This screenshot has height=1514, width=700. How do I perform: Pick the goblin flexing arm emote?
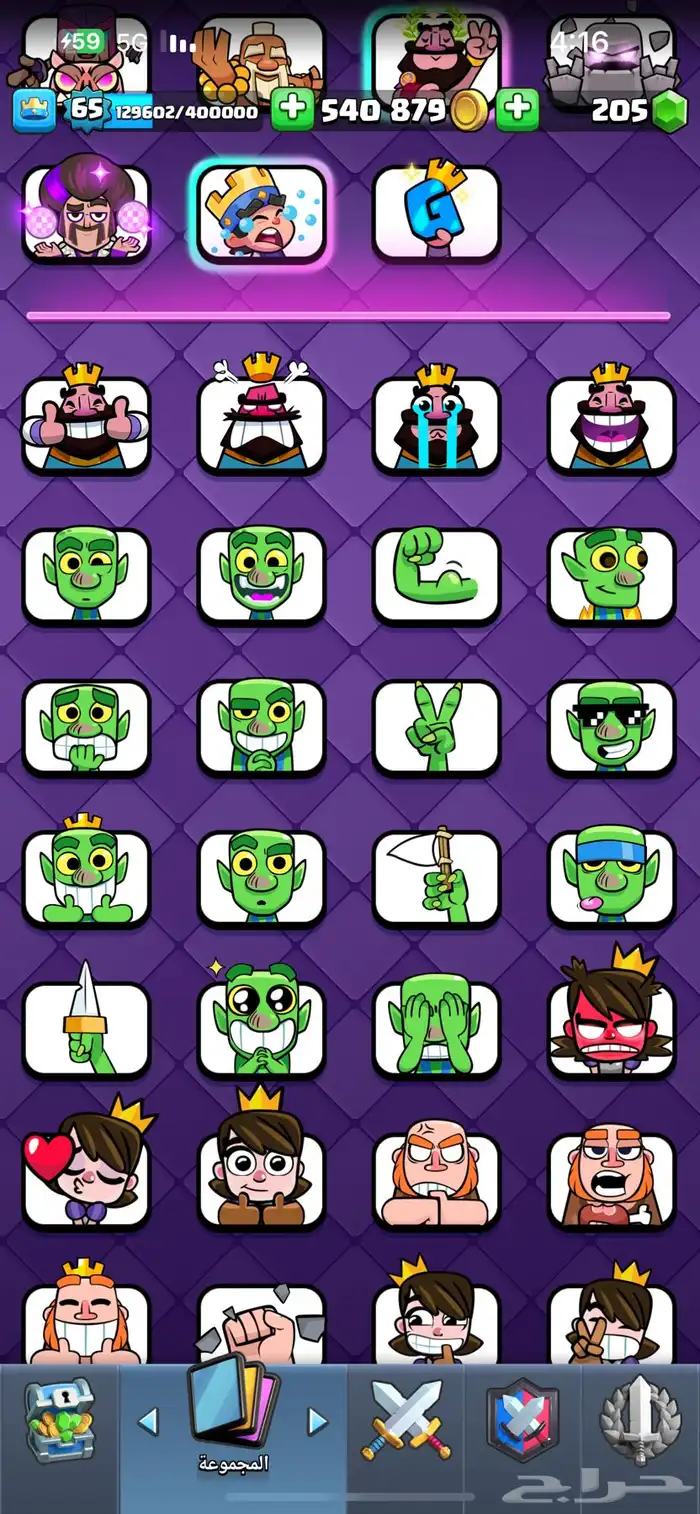point(436,575)
